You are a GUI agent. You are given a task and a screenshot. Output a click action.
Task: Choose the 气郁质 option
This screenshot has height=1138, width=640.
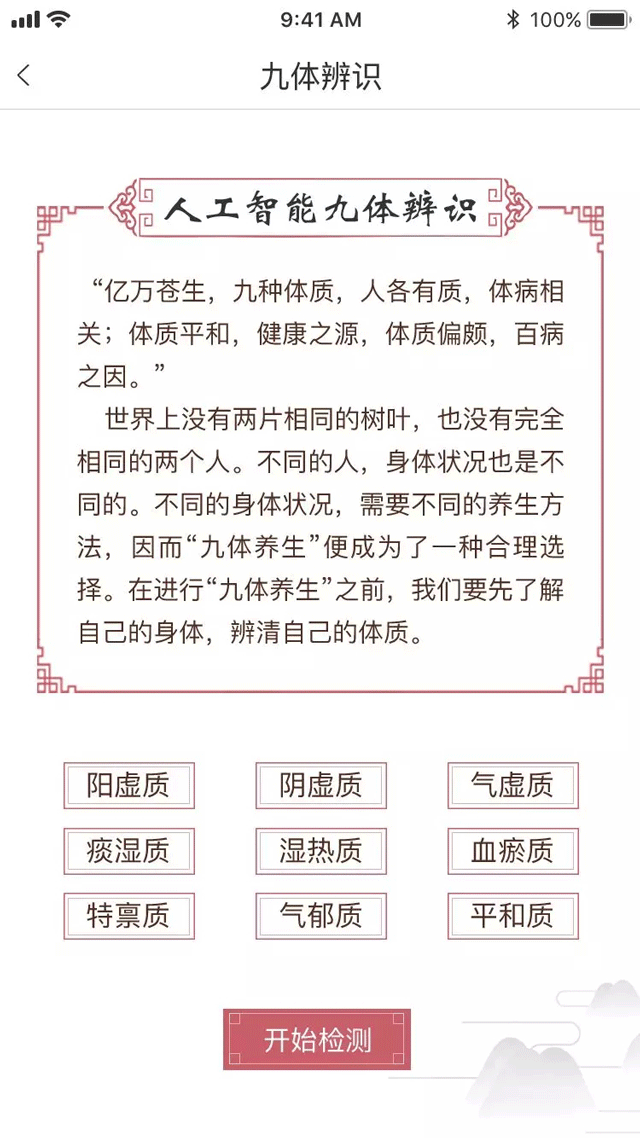point(320,916)
